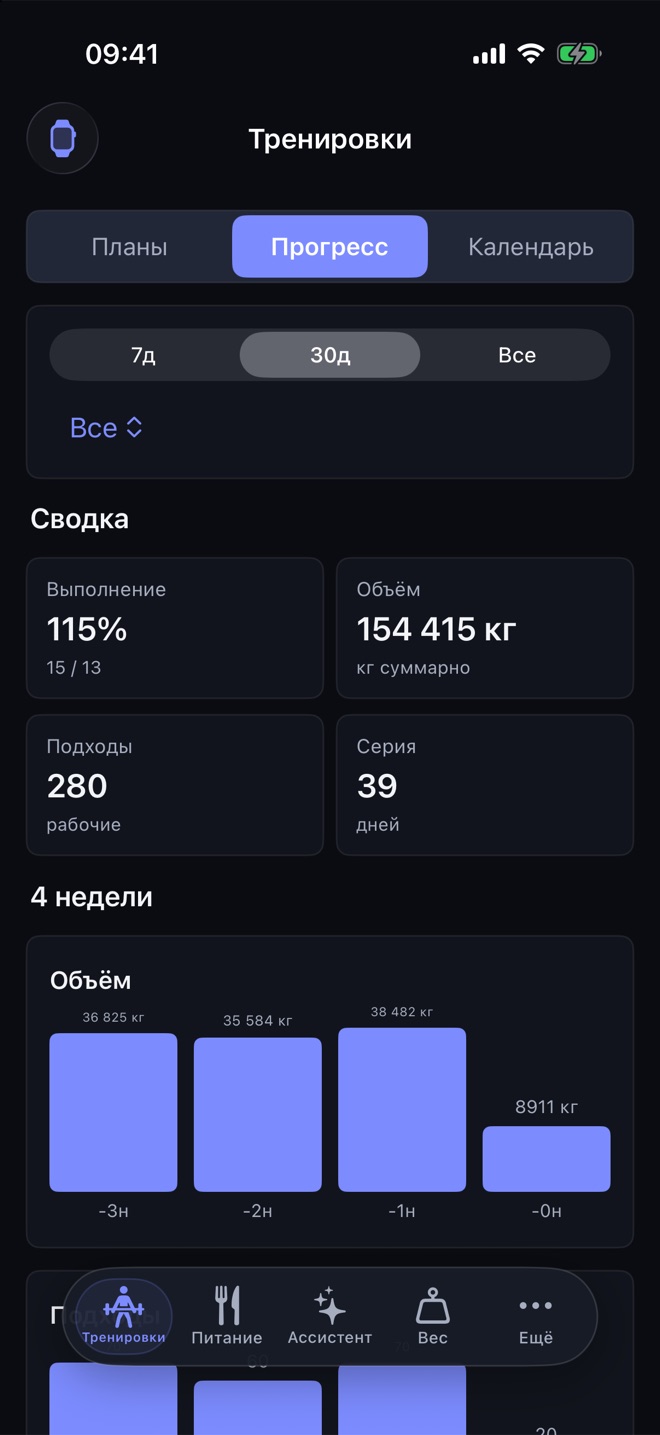Choose the 30д period
The width and height of the screenshot is (660, 1435).
tap(330, 355)
